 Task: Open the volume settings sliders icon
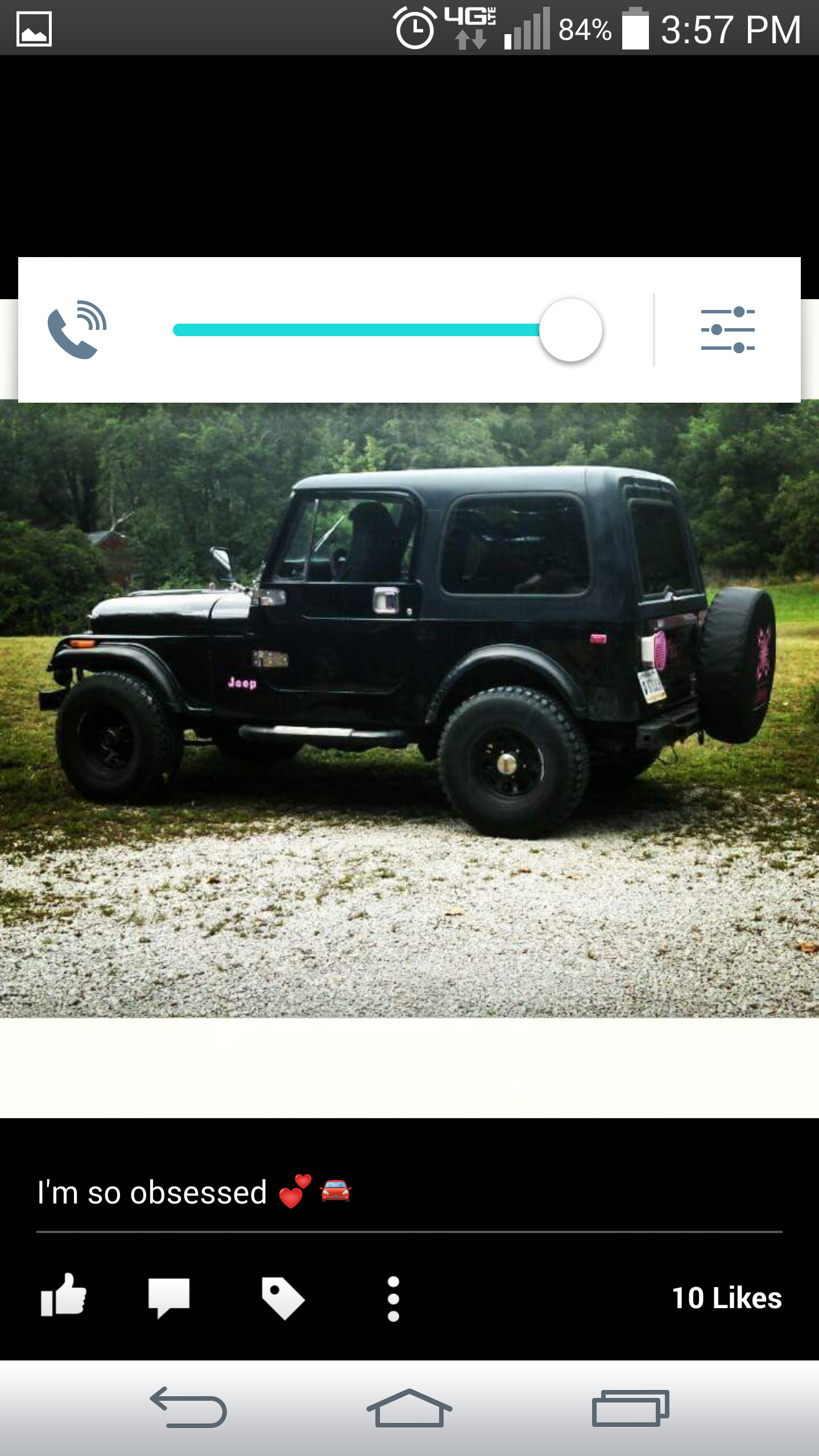(728, 330)
